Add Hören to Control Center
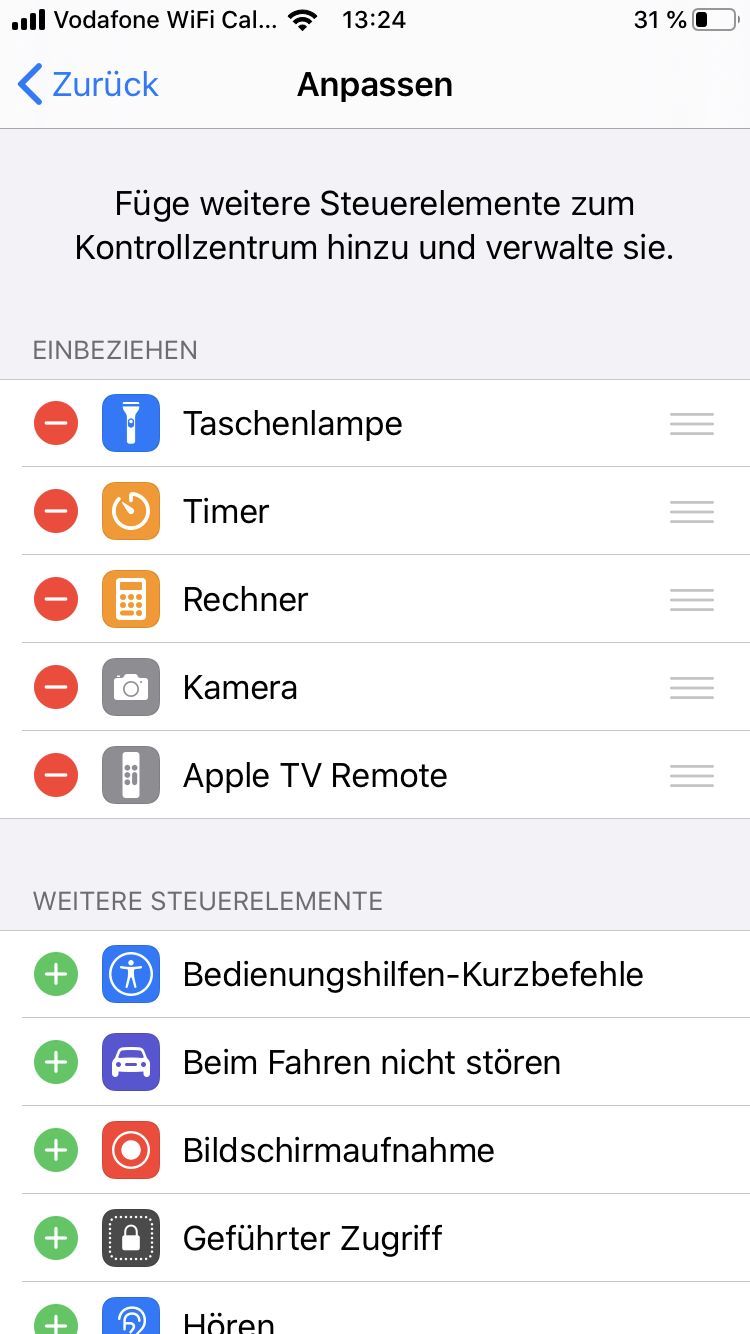 click(56, 1320)
